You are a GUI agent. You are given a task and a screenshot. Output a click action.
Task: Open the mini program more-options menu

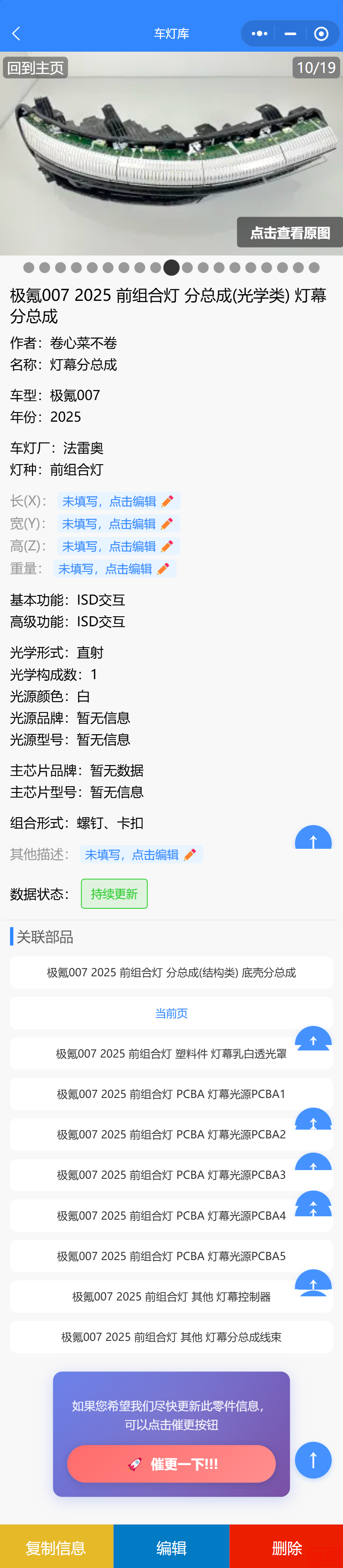[x=259, y=33]
